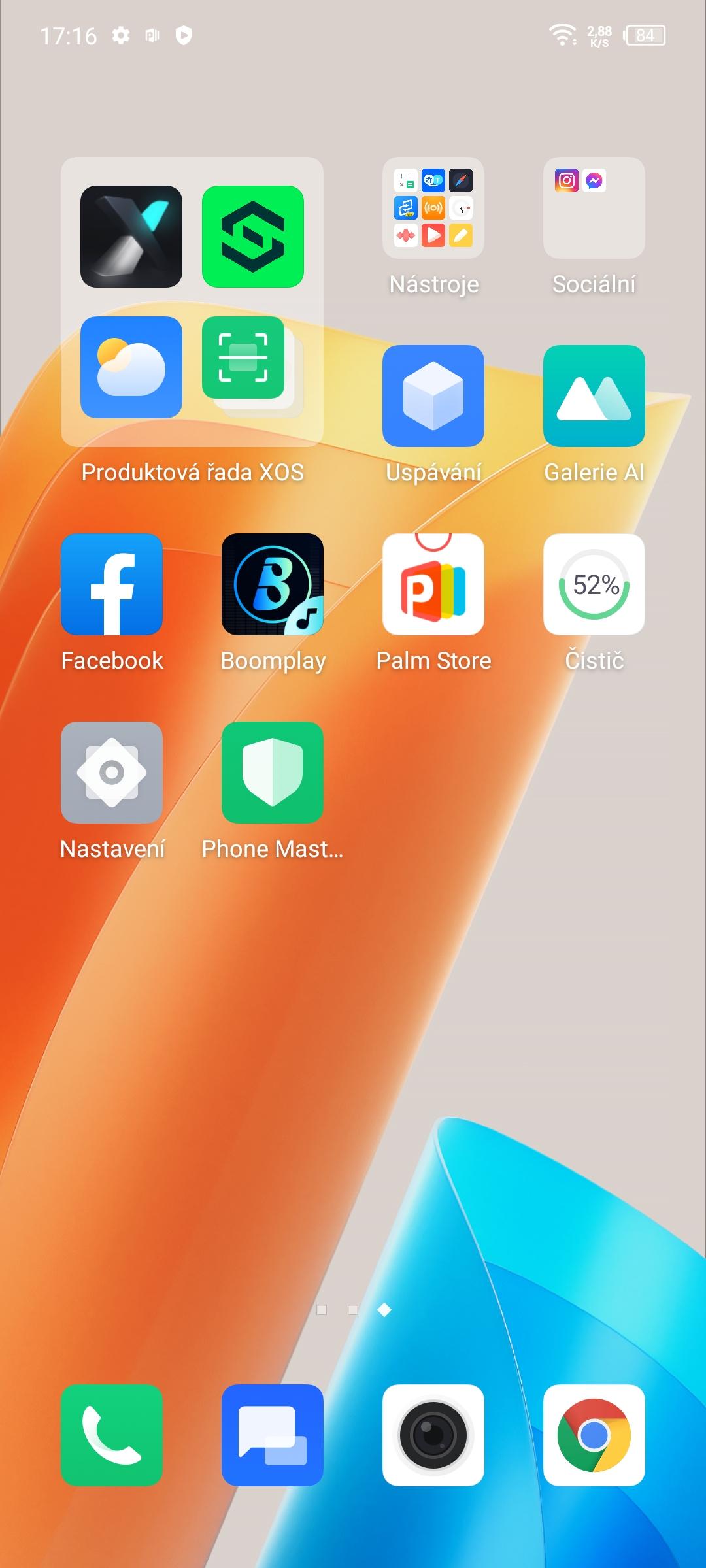
Task: Launch the Uspávání app
Action: coord(433,396)
